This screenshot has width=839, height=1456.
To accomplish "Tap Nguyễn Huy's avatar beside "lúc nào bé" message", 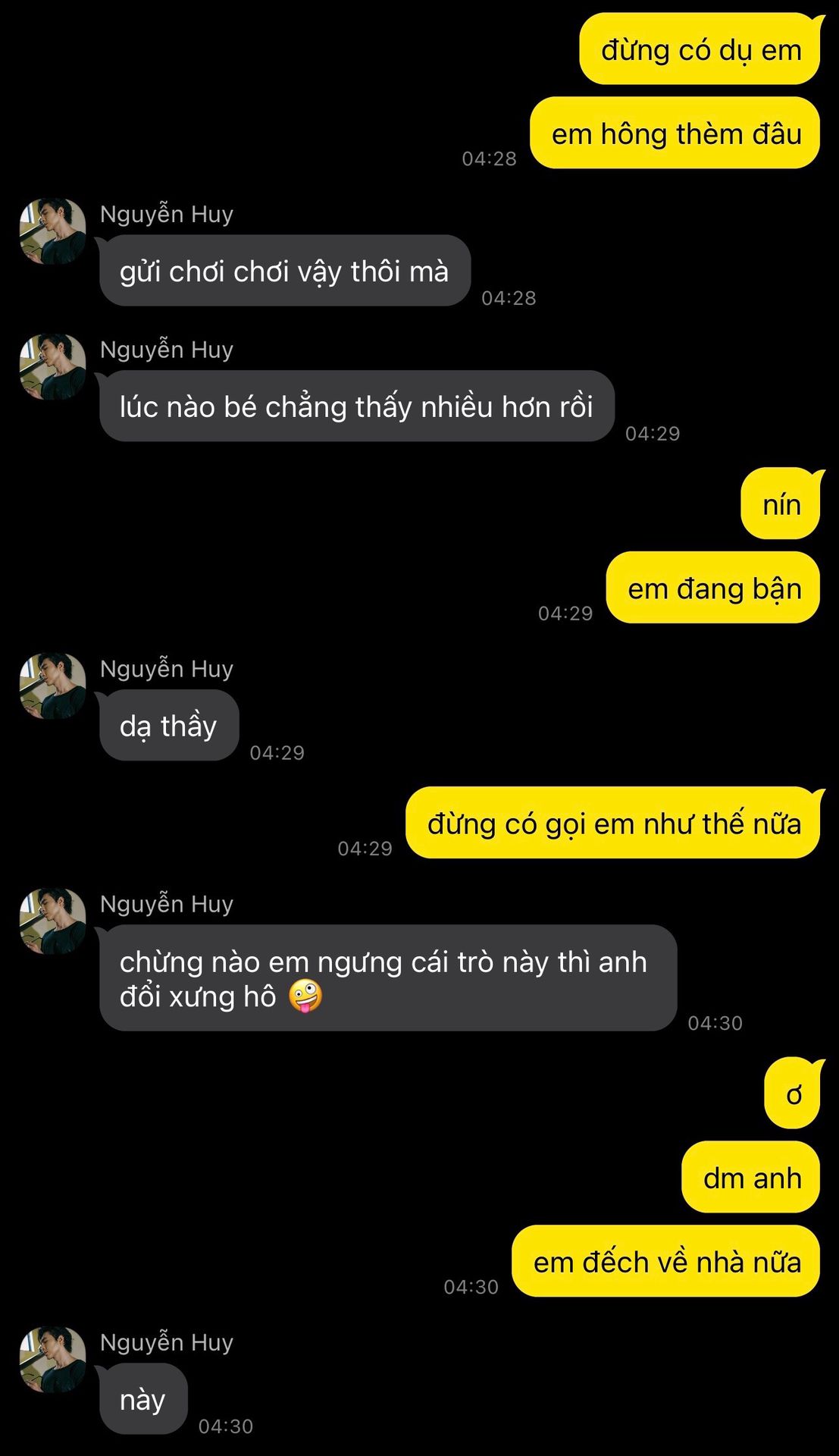I will 52,367.
